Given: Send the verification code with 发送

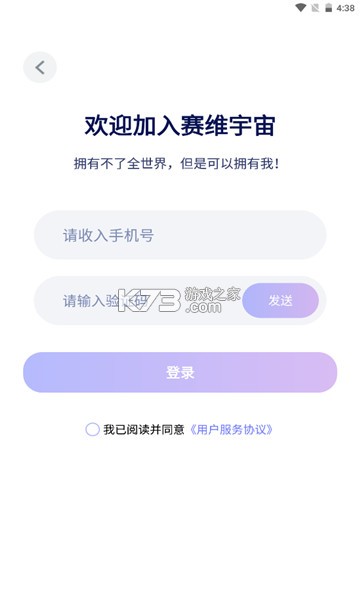Looking at the screenshot, I should pyautogui.click(x=280, y=301).
